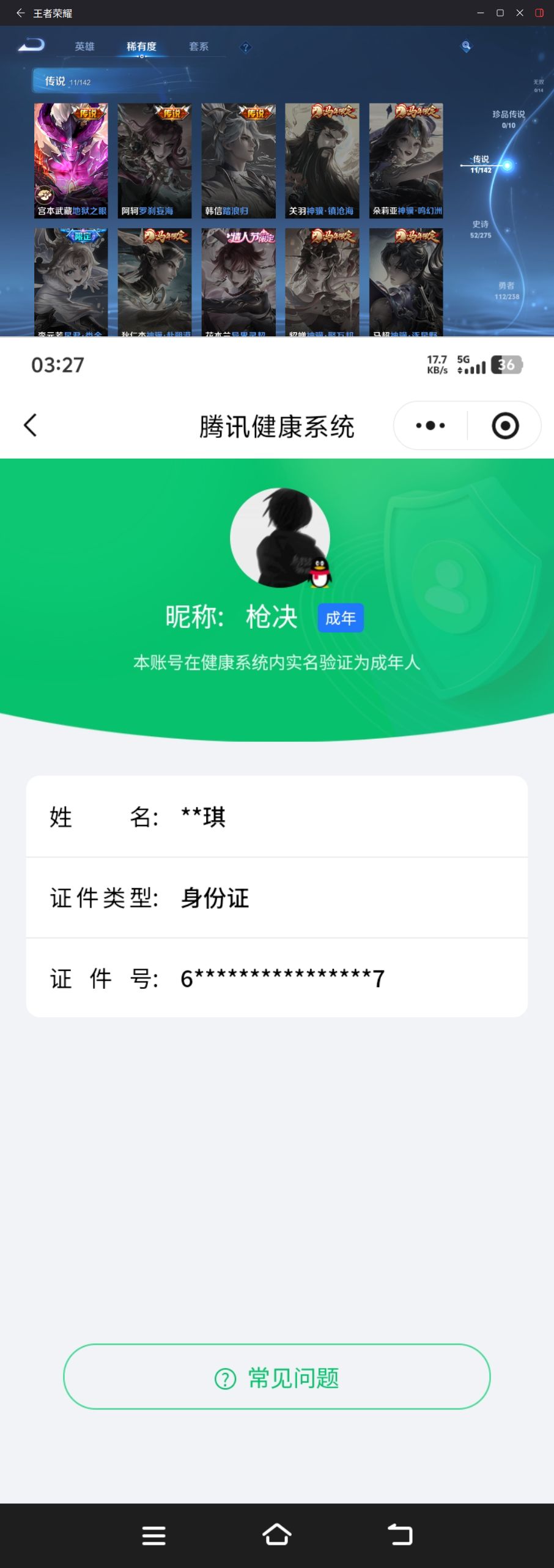
Task: Select the 稀有度 tab
Action: tap(142, 46)
